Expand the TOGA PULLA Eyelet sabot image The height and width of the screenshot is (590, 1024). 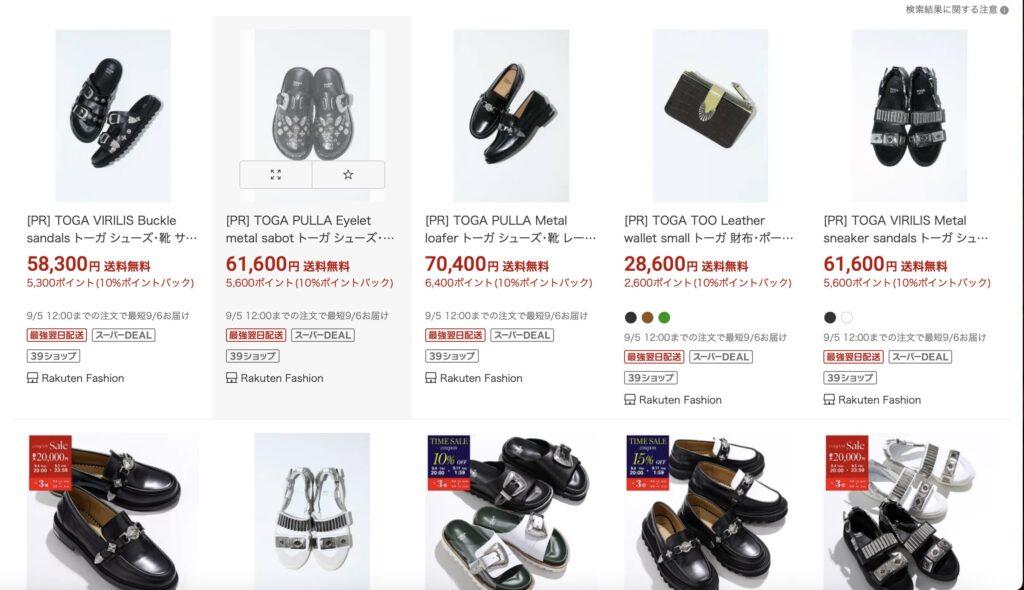click(276, 175)
